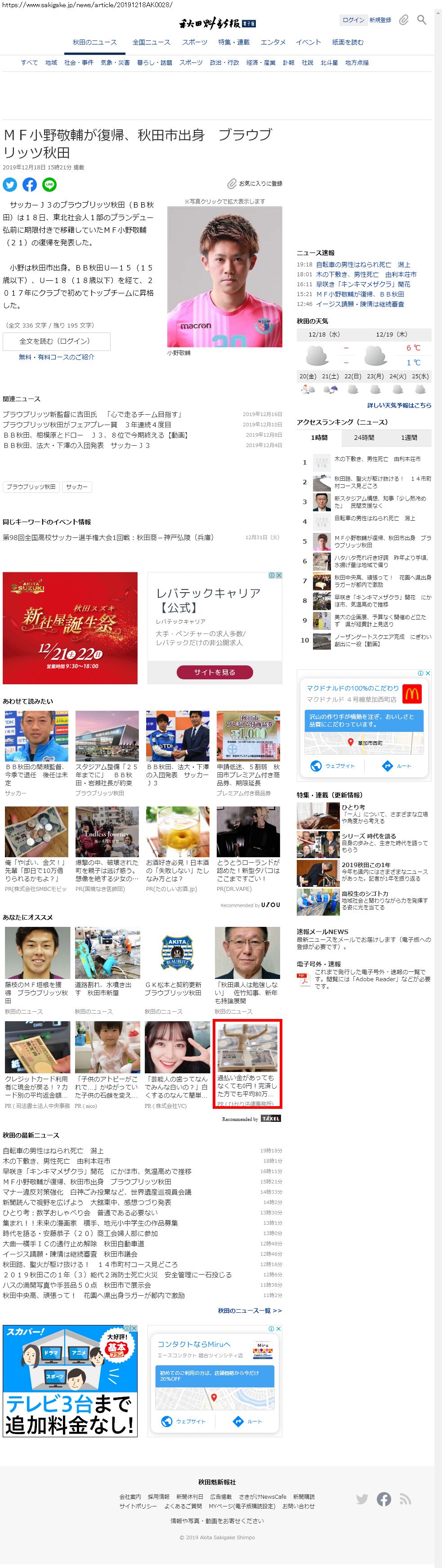The width and height of the screenshot is (442, 1568).
Task: Share article via LINE icon
Action: tap(49, 185)
